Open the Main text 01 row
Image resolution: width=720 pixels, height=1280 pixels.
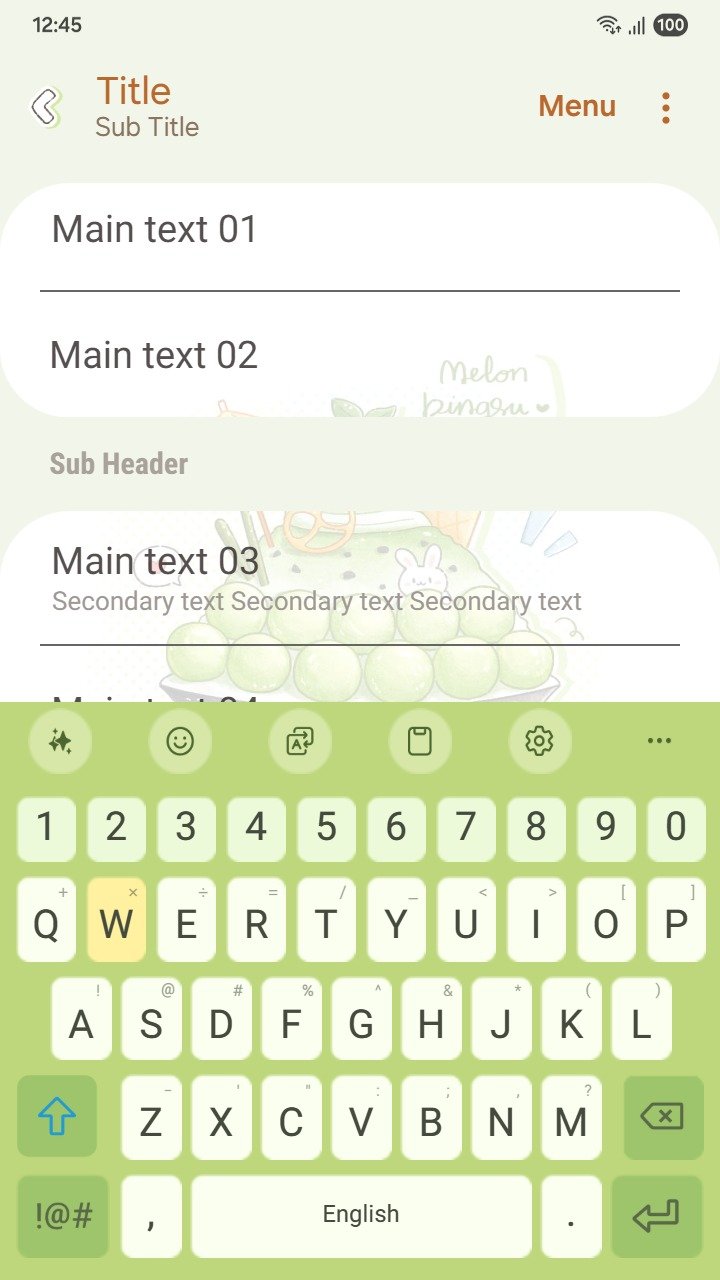point(360,231)
